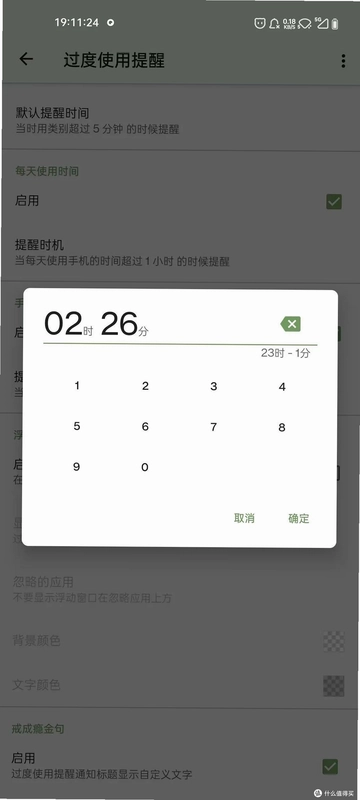
Task: Tap digit 9 on the keypad
Action: pyautogui.click(x=76, y=466)
